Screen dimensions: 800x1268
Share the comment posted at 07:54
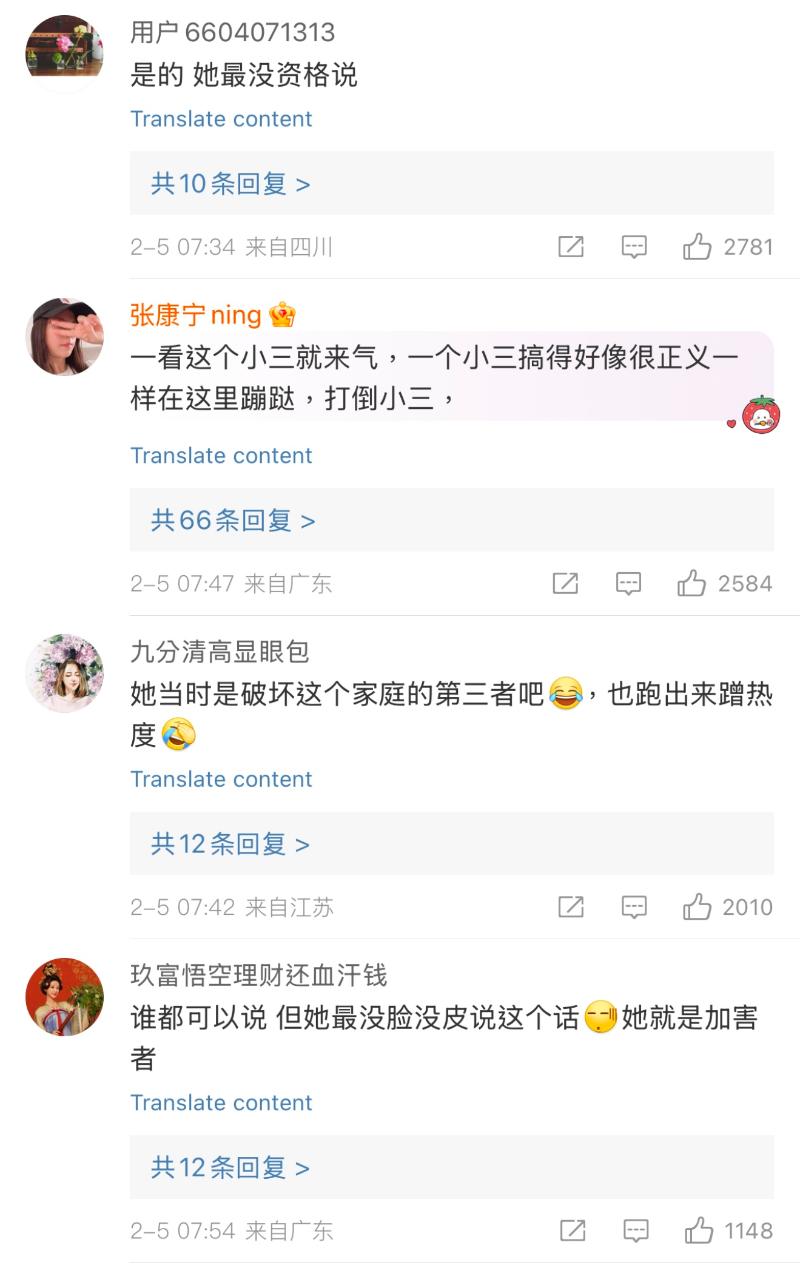[x=572, y=1231]
